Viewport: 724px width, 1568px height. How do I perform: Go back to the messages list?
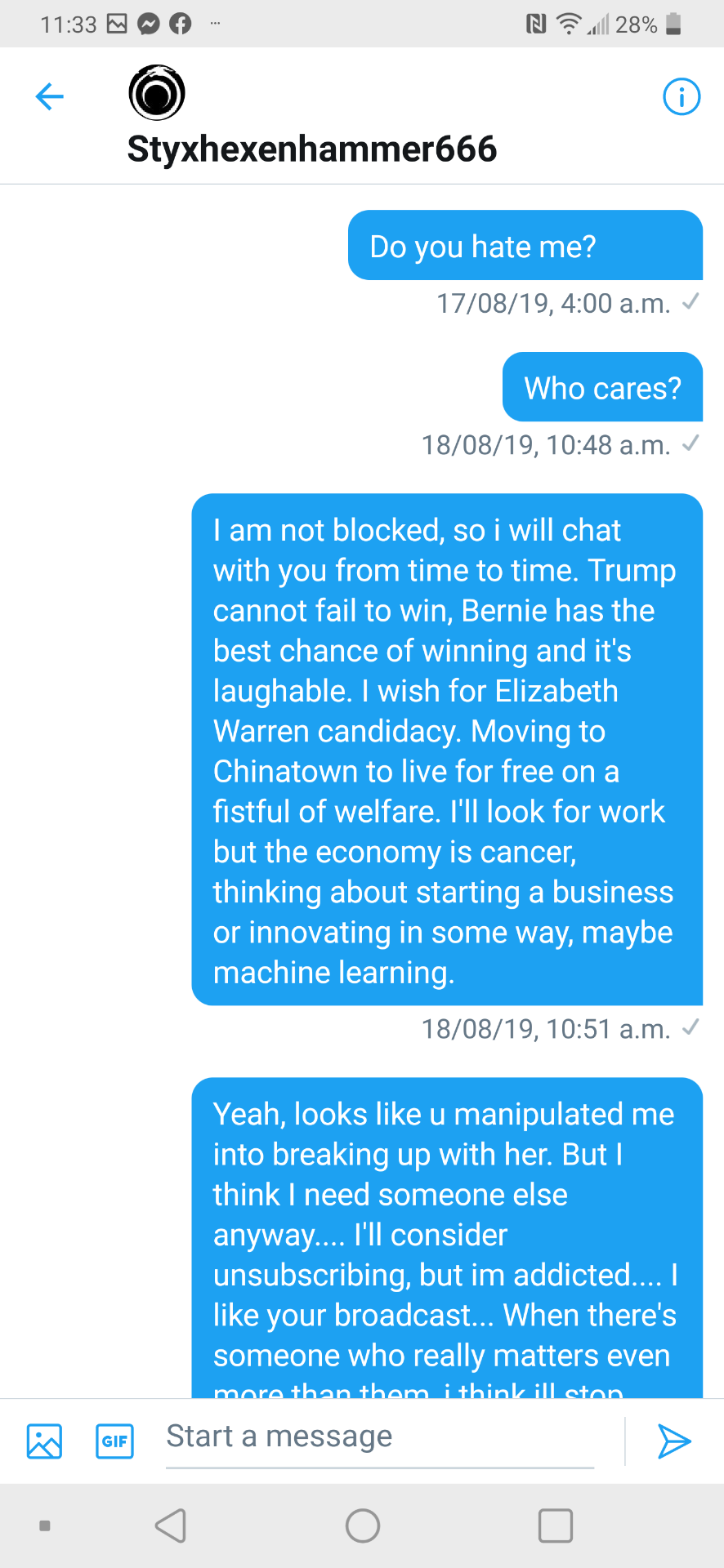tap(49, 96)
